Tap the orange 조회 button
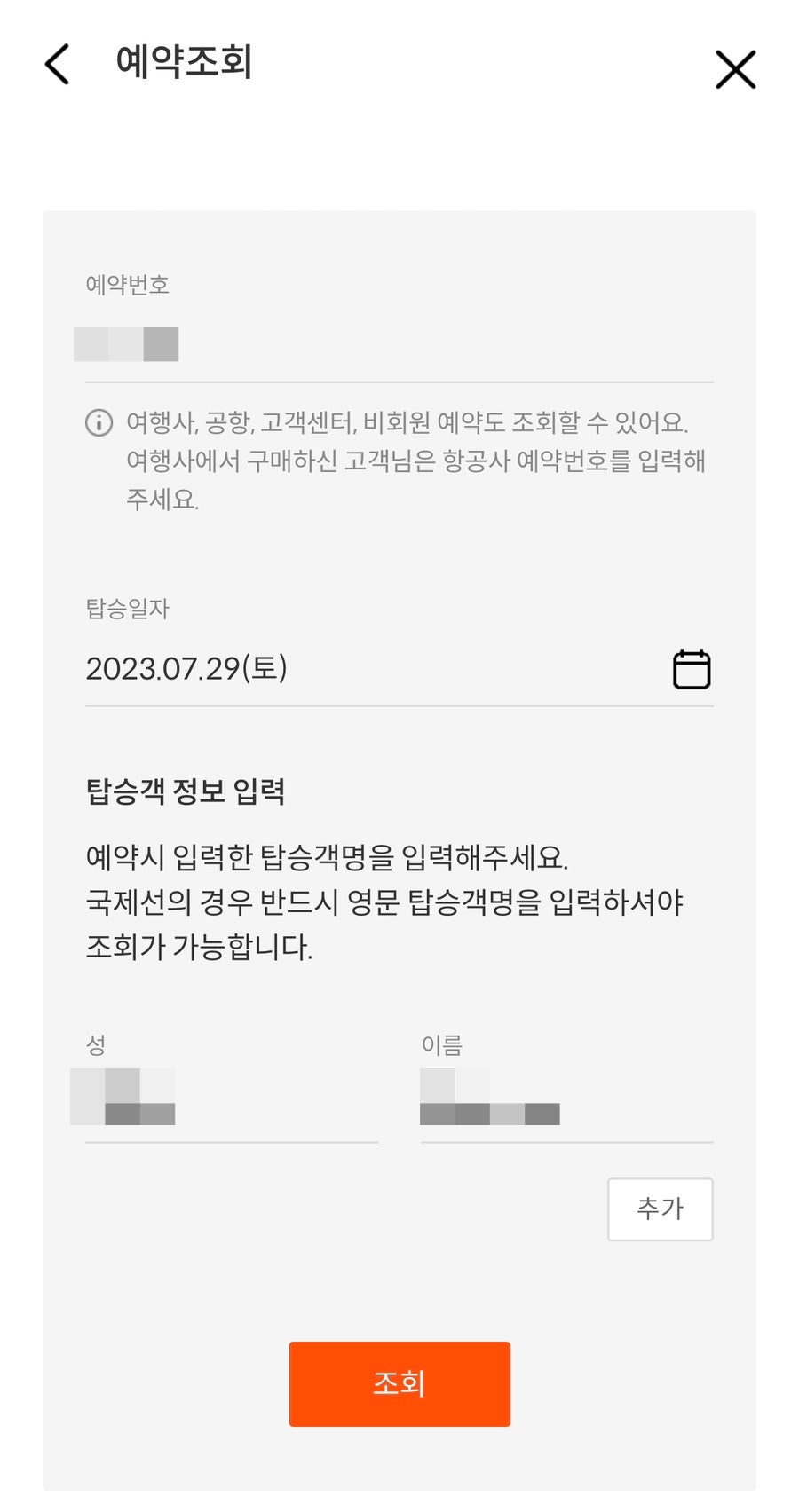This screenshot has height=1512, width=799. (x=399, y=1383)
